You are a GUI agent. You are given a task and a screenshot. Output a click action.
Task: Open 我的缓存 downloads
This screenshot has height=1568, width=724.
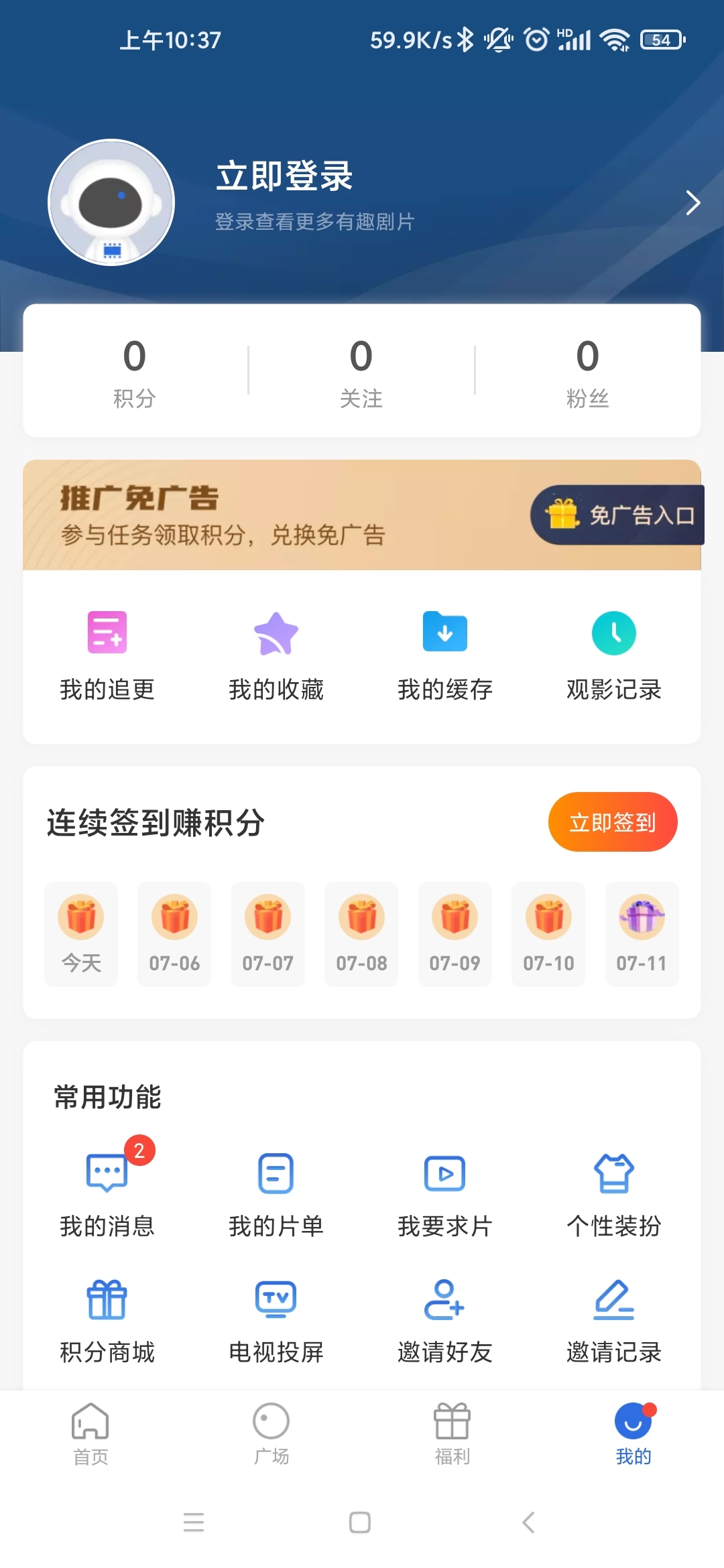[444, 653]
